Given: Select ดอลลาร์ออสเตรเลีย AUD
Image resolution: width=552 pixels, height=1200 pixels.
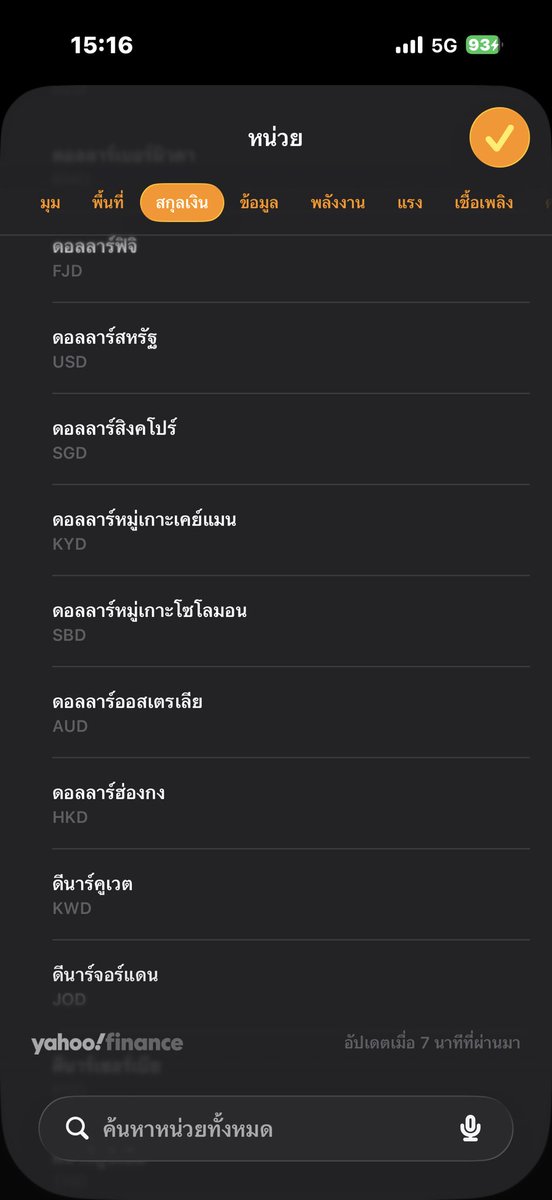Looking at the screenshot, I should 287,712.
